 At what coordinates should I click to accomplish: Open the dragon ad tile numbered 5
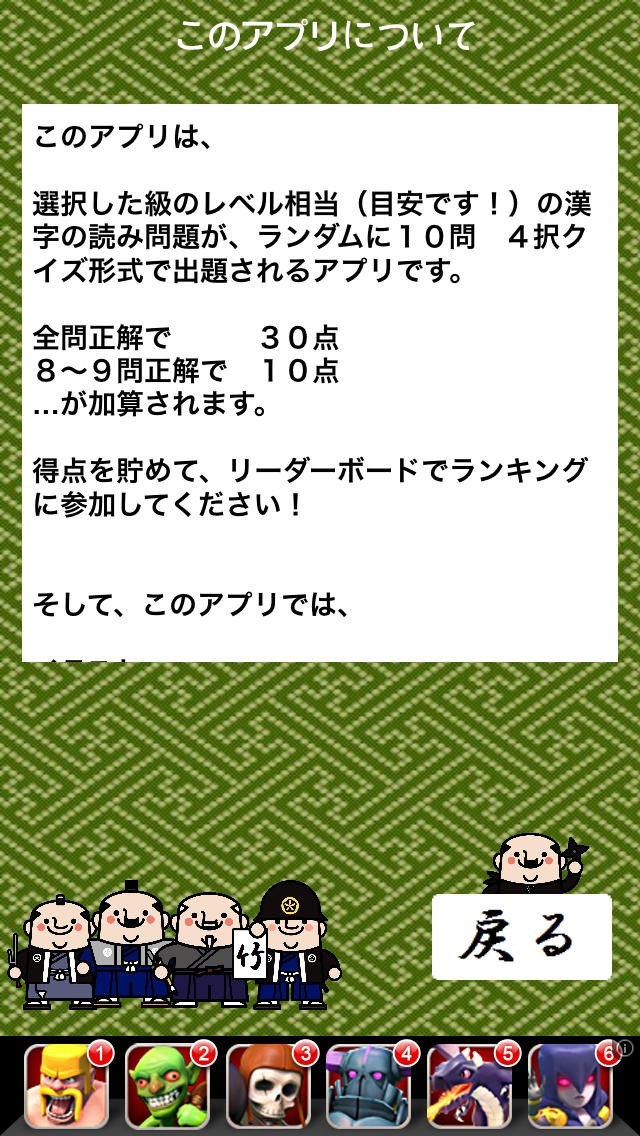[470, 1088]
